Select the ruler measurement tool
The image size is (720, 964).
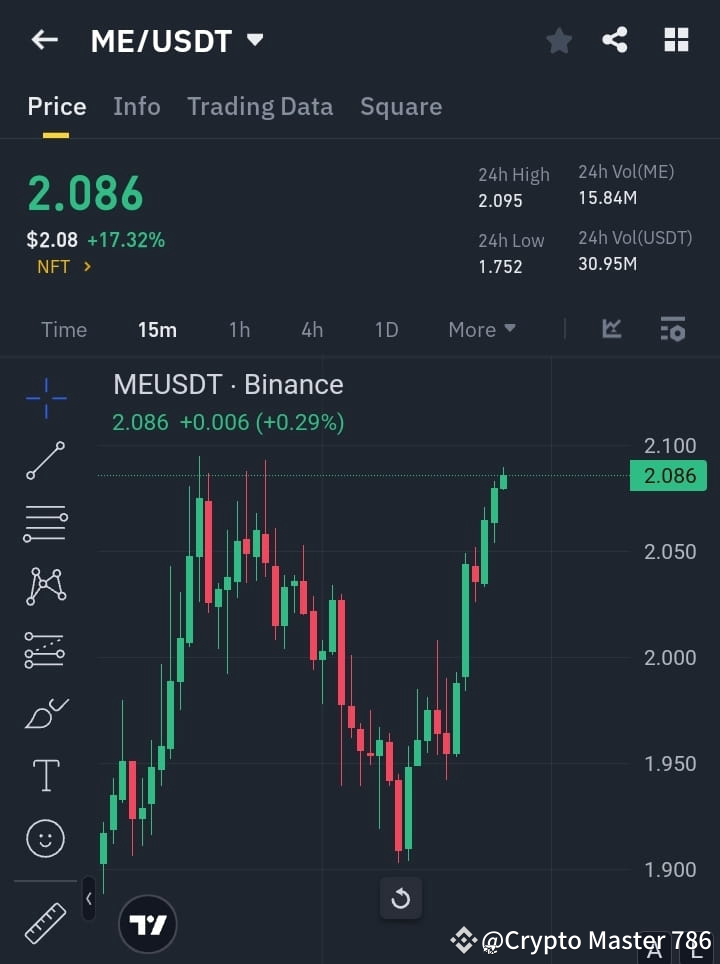45,922
